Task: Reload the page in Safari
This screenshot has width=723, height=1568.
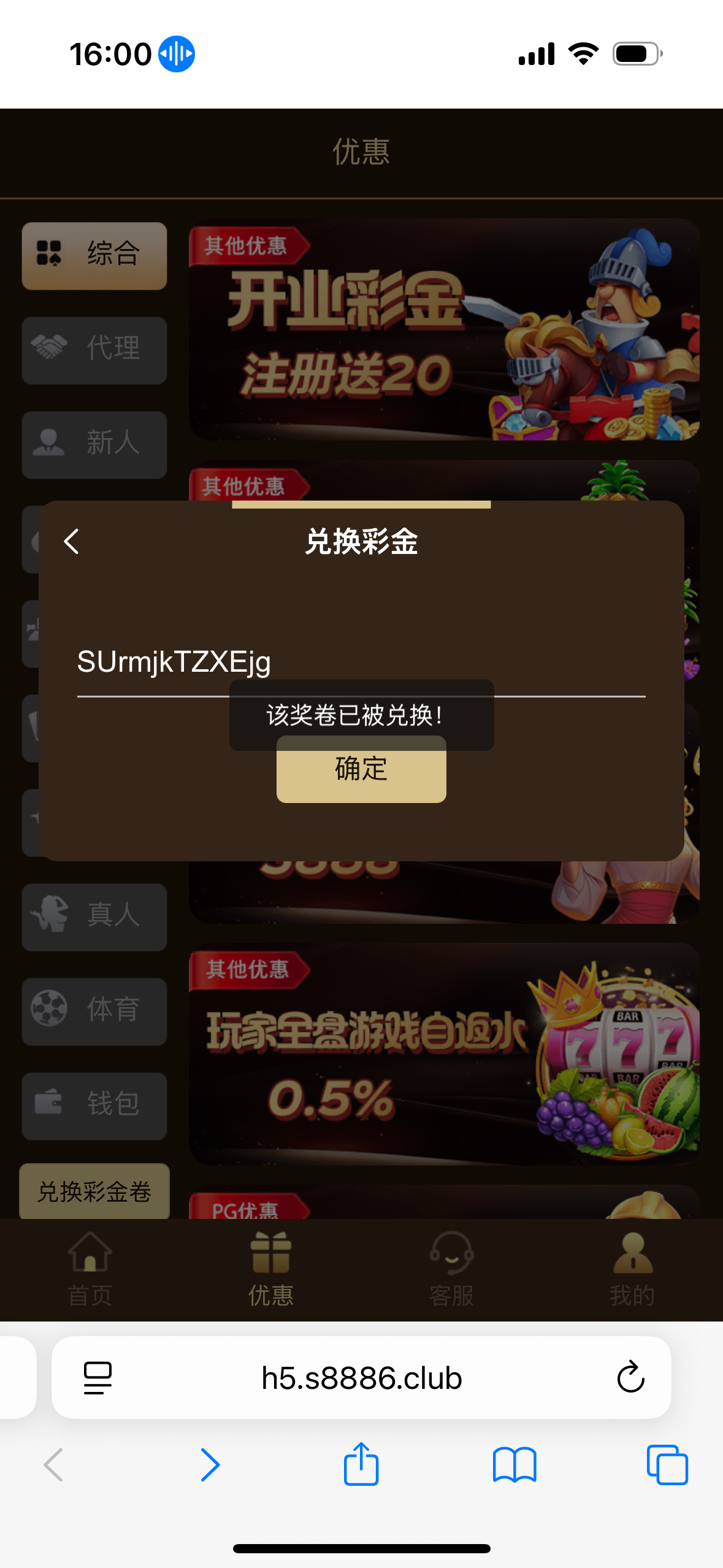Action: coord(630,1378)
